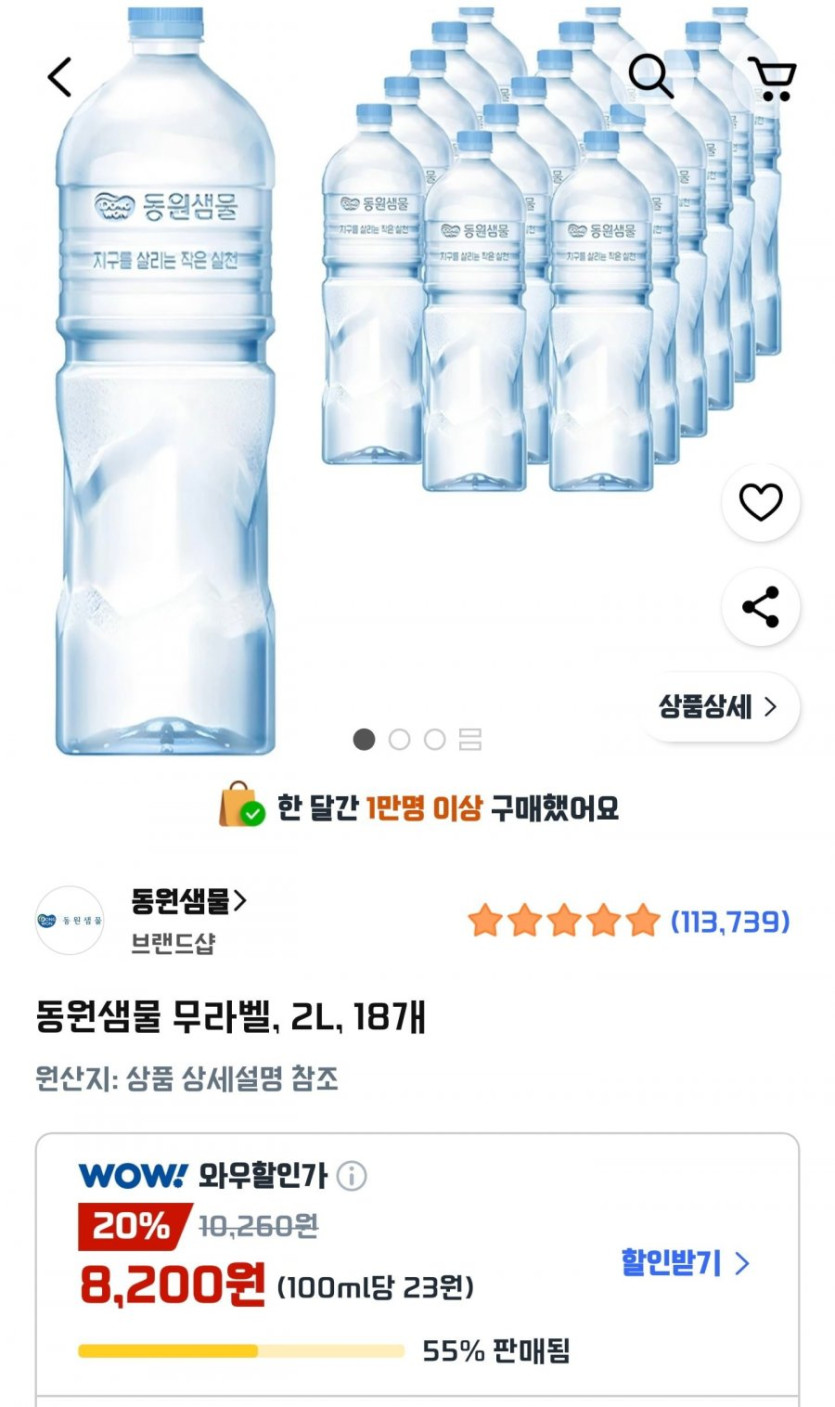View the 113,739 customer reviews
835x1407 pixels.
(x=729, y=921)
